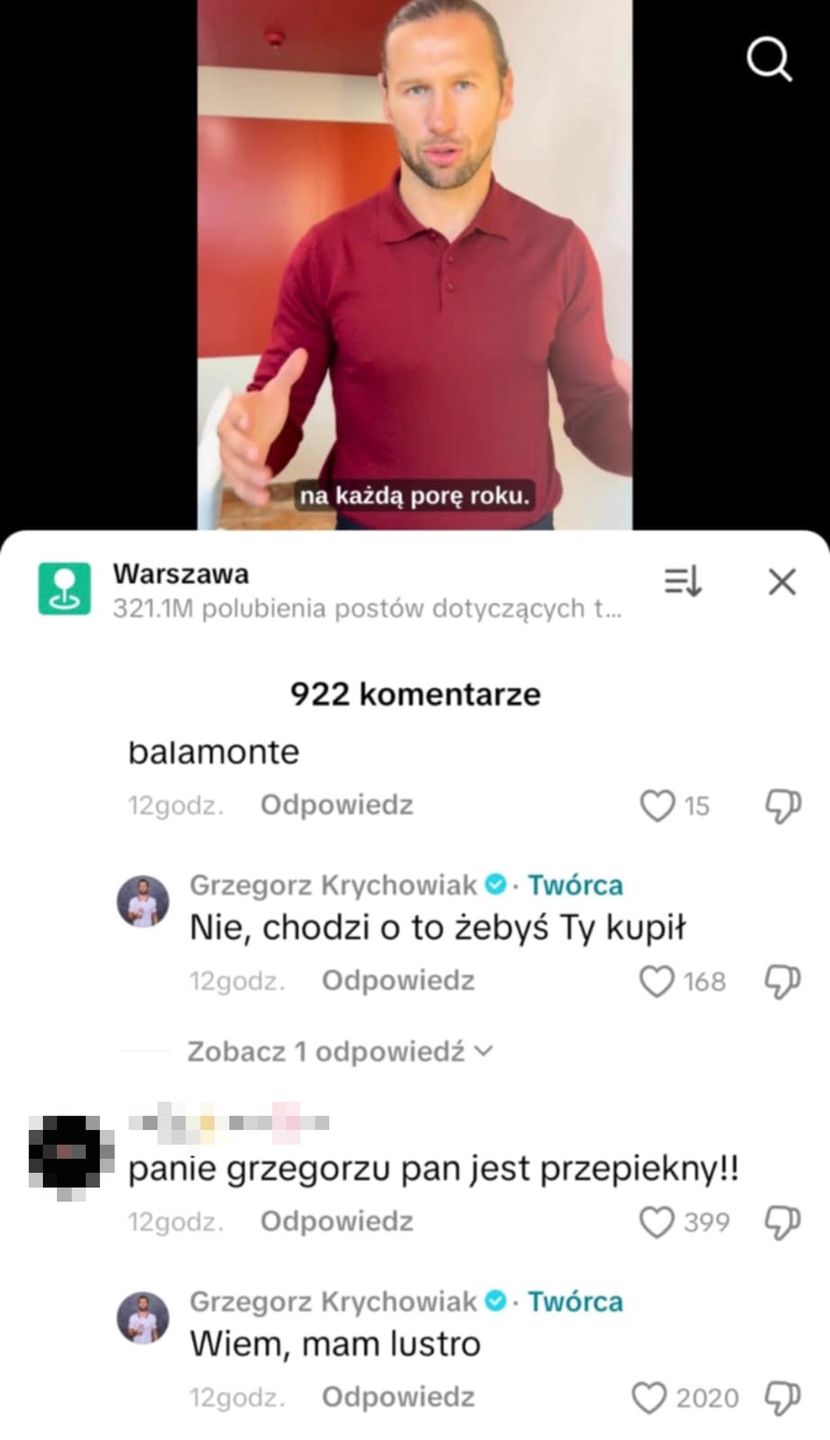Reply to 'Wiem, mam lustro'
830x1440 pixels.
coord(397,1397)
